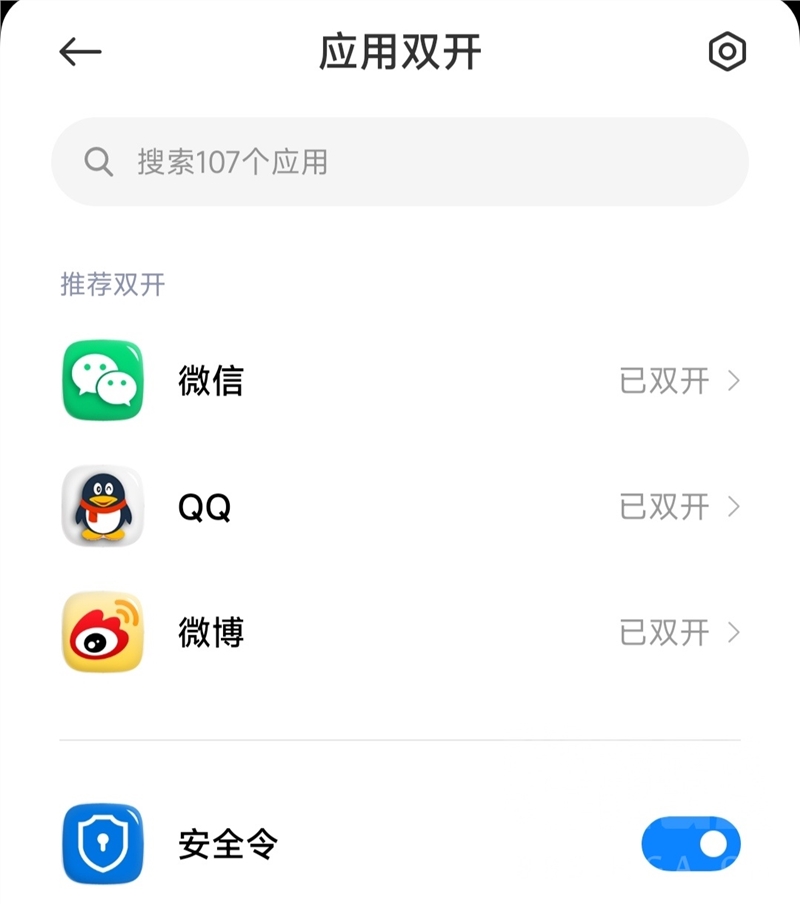Open the QQ dual app row
Screen dimensions: 800x904
[x=400, y=507]
